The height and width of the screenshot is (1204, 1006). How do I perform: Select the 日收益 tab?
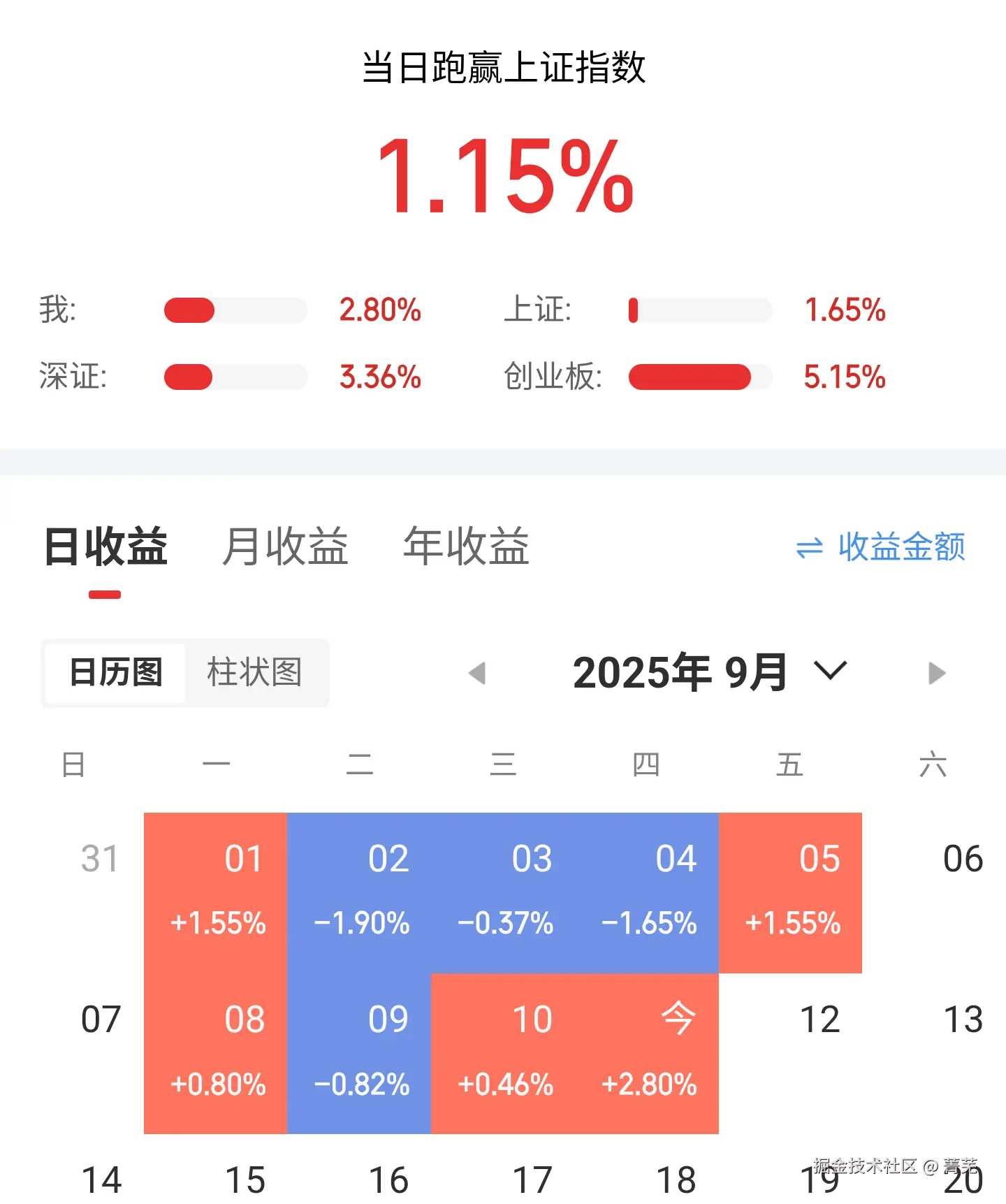pyautogui.click(x=105, y=547)
